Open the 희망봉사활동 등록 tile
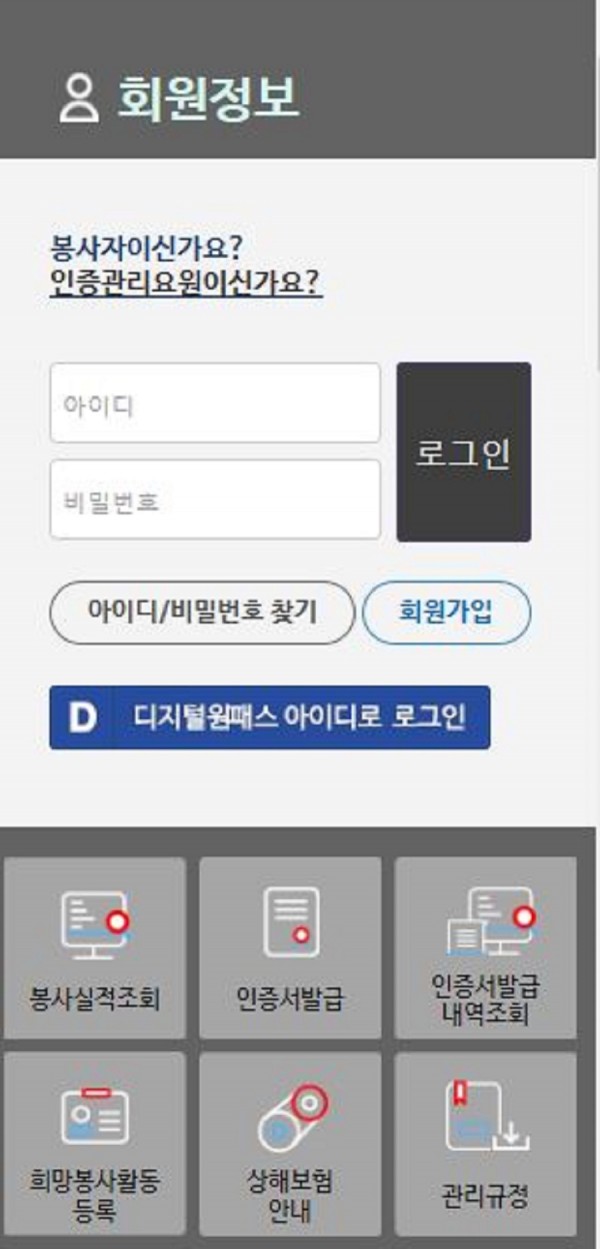The height and width of the screenshot is (1249, 600). click(x=95, y=1143)
